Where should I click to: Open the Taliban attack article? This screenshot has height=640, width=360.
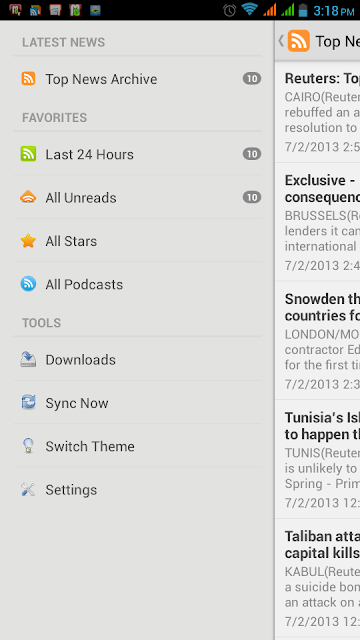coord(318,578)
